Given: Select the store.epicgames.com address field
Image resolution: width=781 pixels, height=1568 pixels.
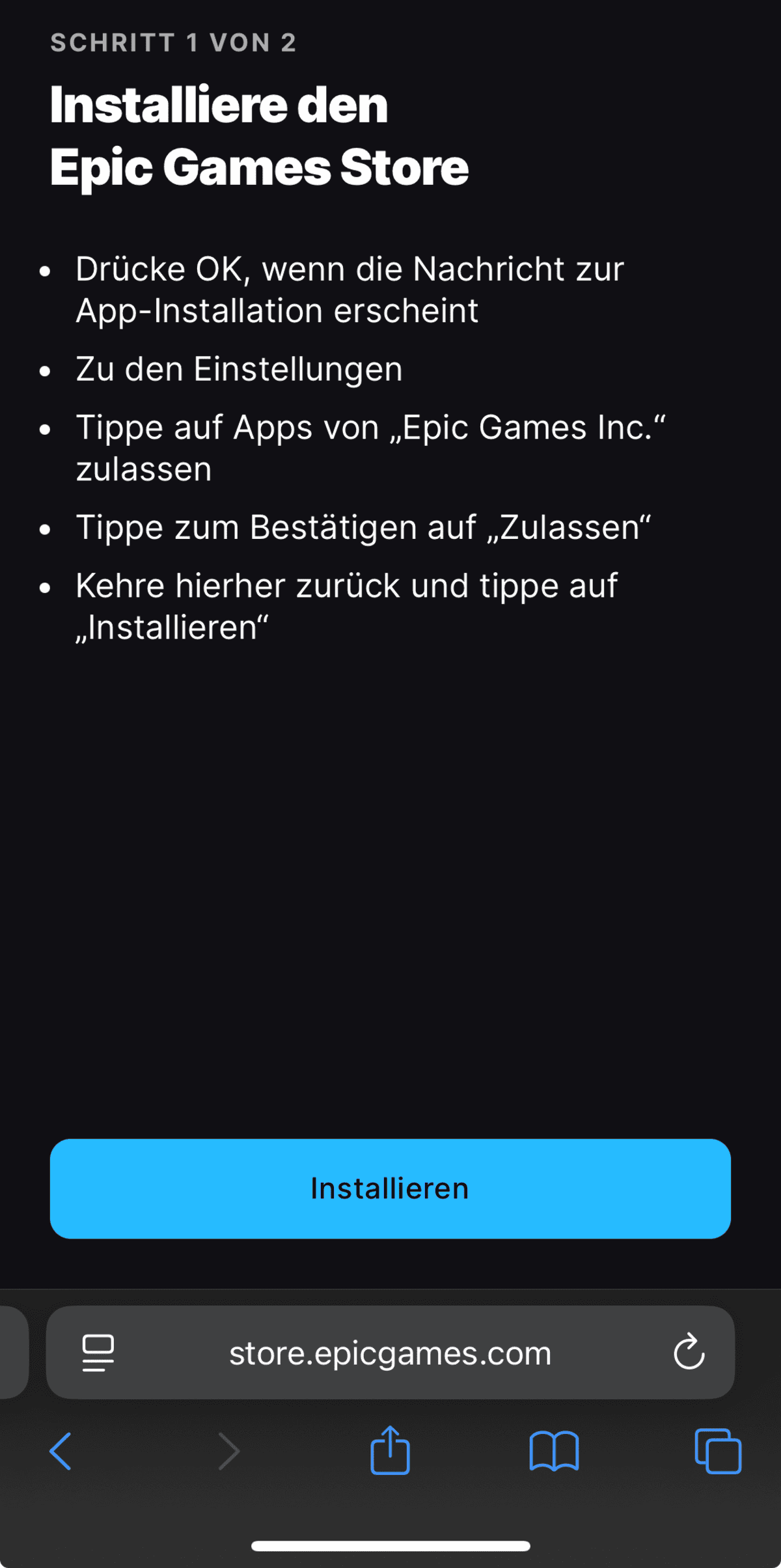Looking at the screenshot, I should [x=390, y=1353].
